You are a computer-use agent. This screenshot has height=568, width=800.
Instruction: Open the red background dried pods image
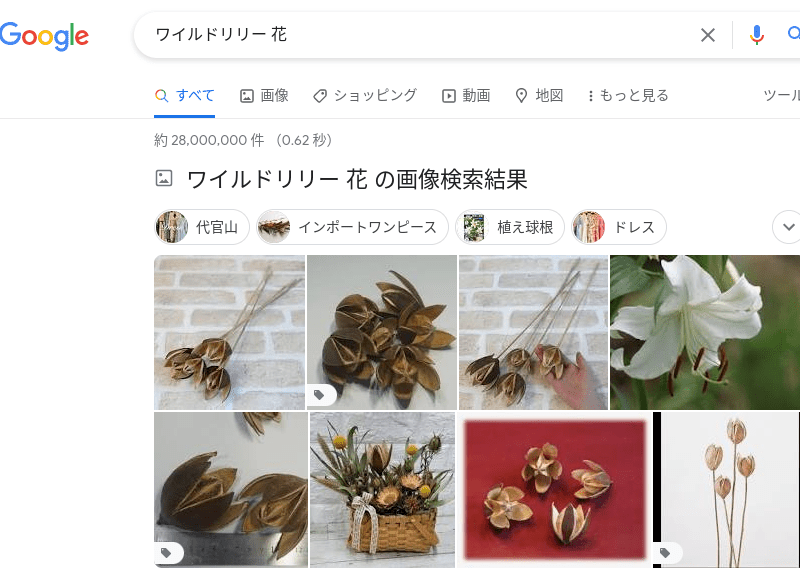554,489
